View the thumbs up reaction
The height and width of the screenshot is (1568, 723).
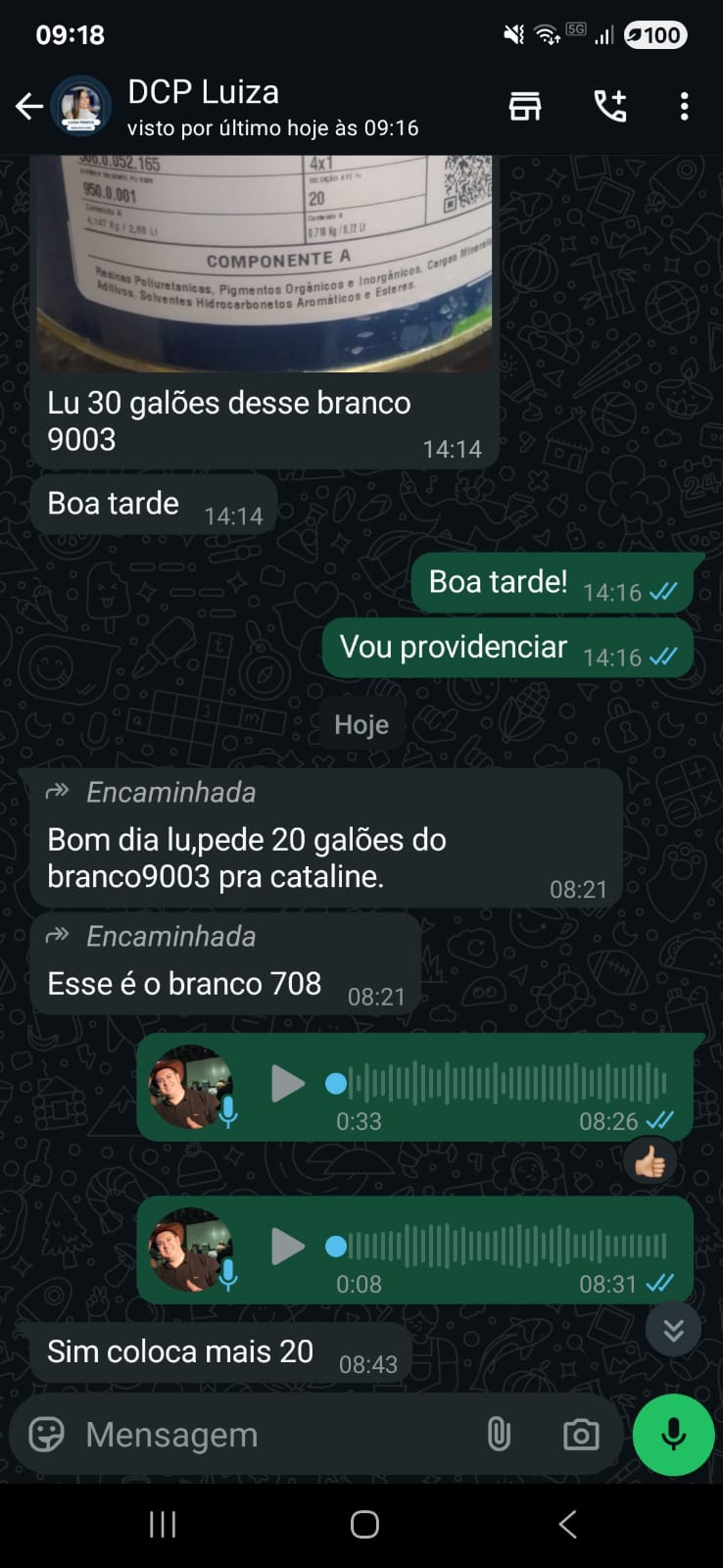pyautogui.click(x=650, y=1163)
